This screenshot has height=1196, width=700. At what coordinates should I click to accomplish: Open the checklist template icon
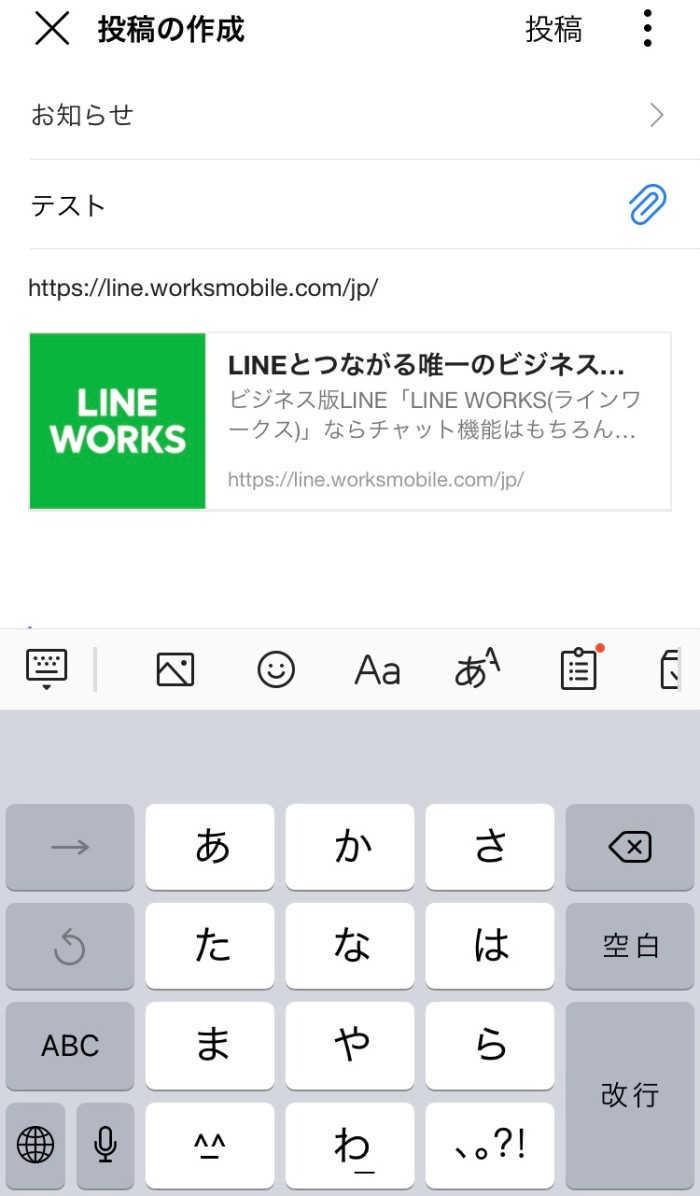tap(579, 669)
